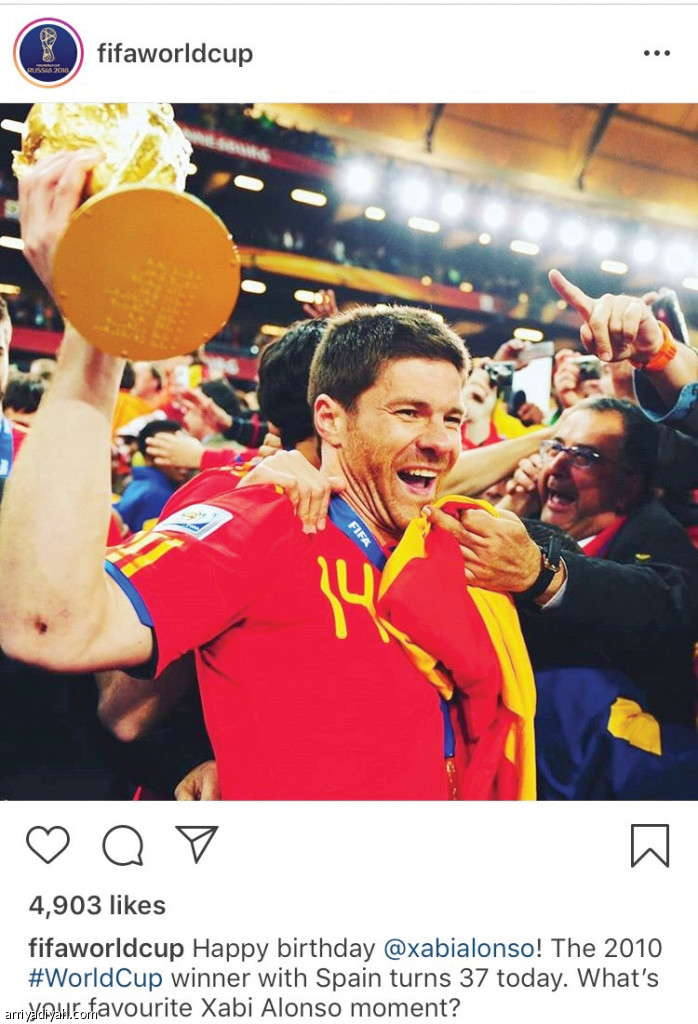Bookmark this post
This screenshot has height=1024, width=698.
650,846
